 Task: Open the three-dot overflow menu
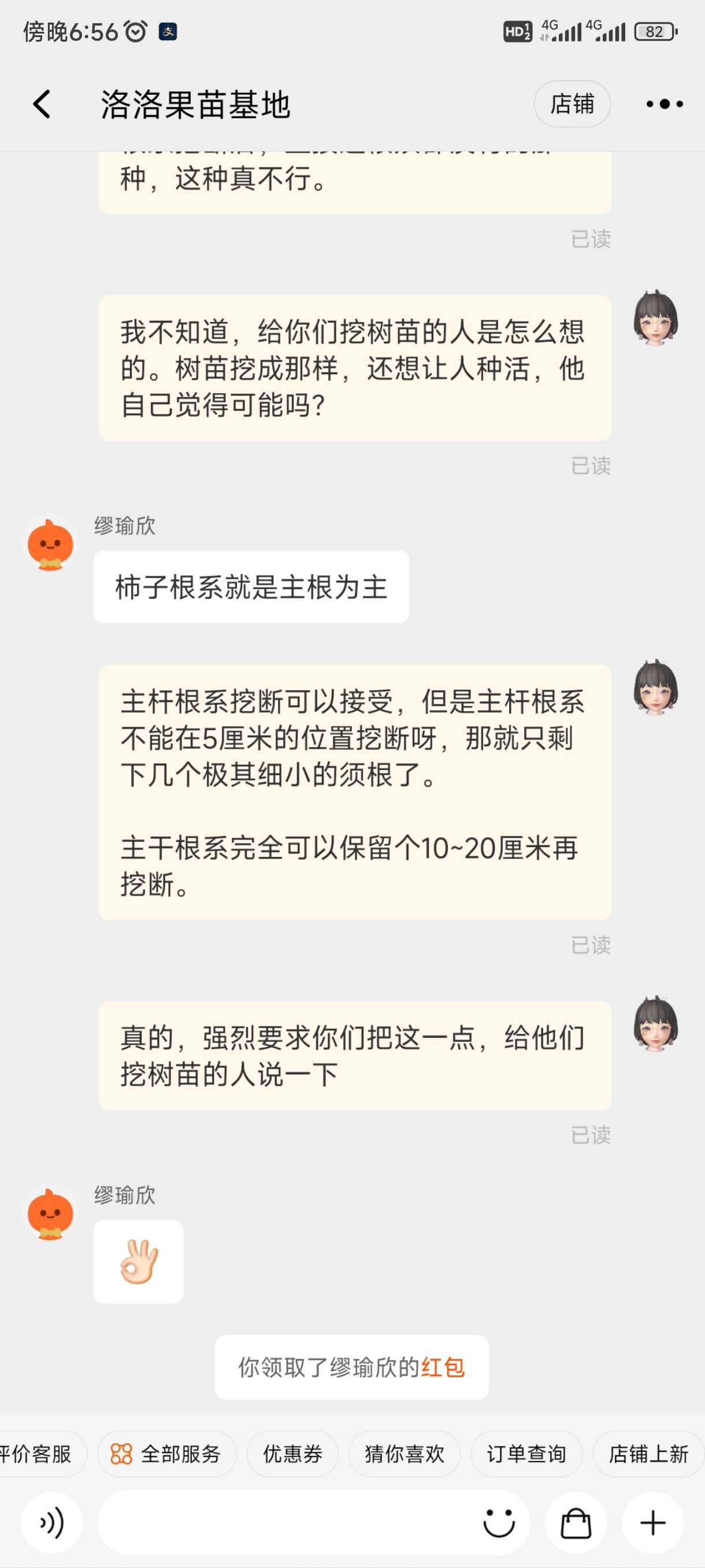(x=664, y=104)
